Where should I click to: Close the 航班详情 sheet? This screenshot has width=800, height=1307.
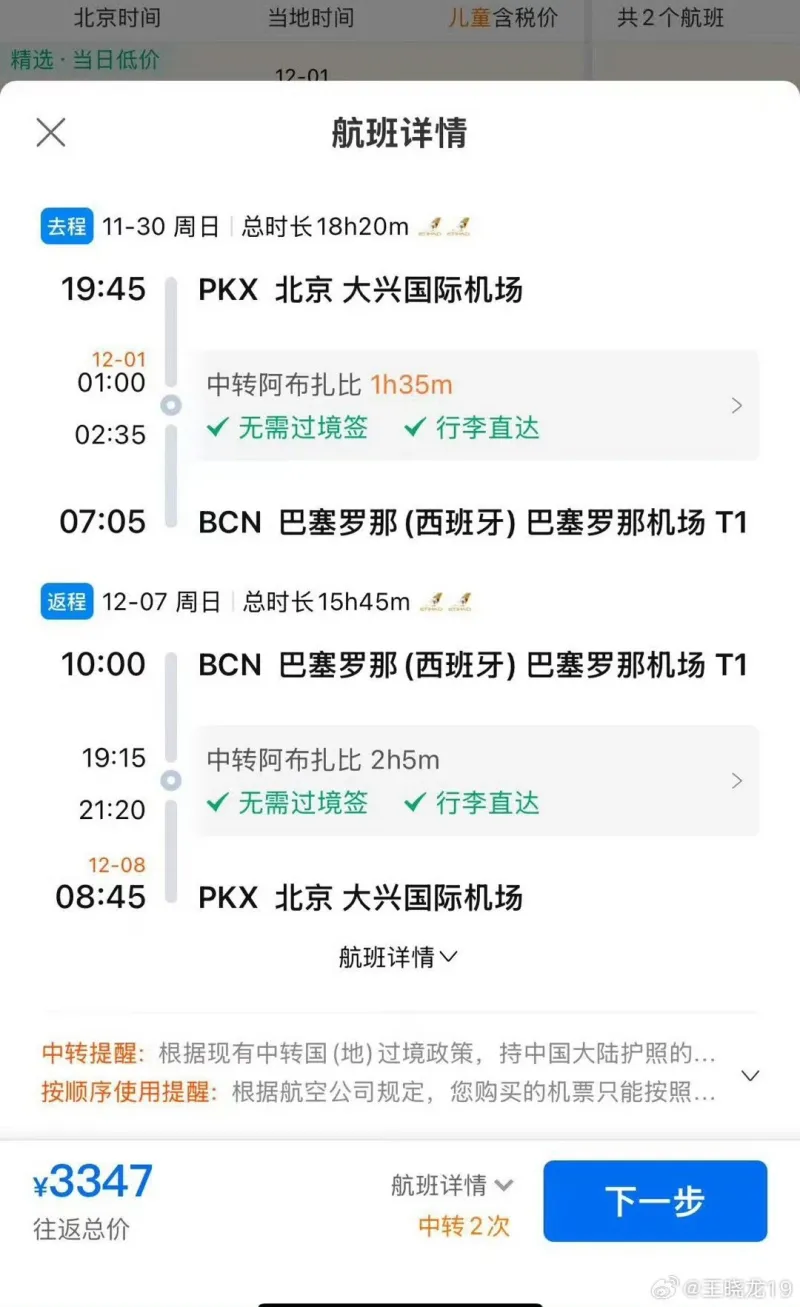(51, 132)
